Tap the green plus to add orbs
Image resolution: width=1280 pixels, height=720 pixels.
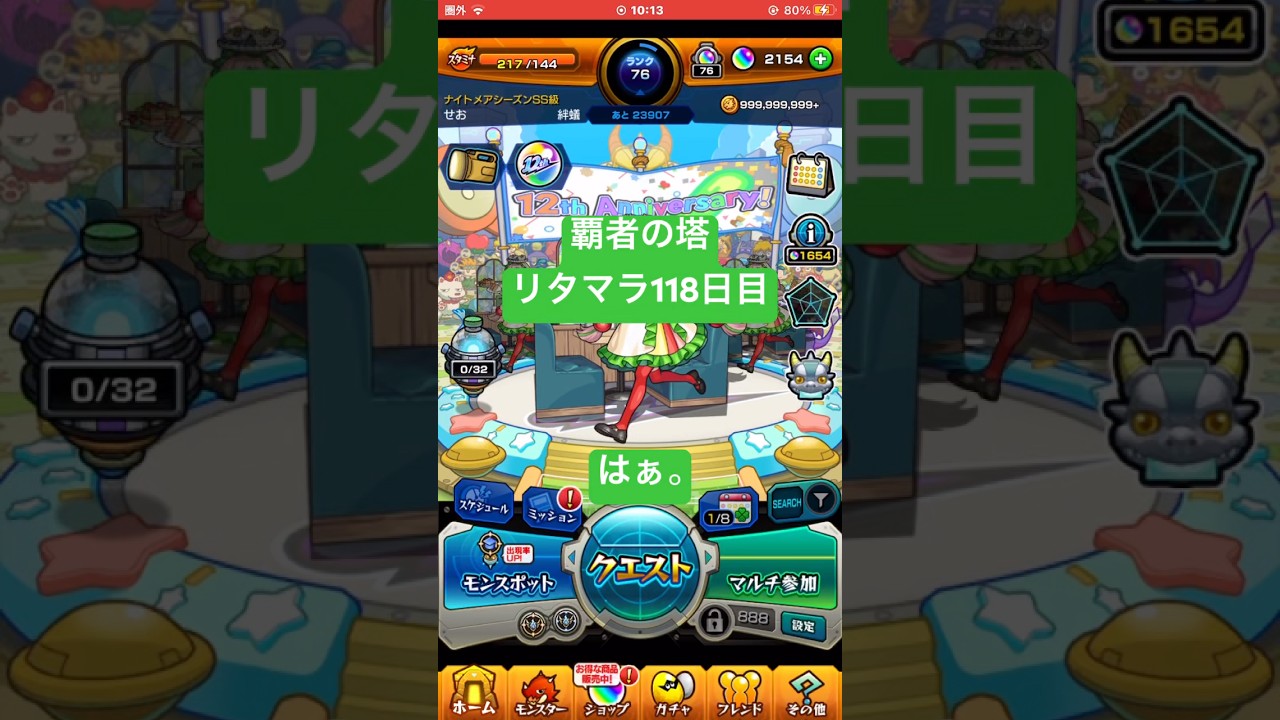pos(820,59)
